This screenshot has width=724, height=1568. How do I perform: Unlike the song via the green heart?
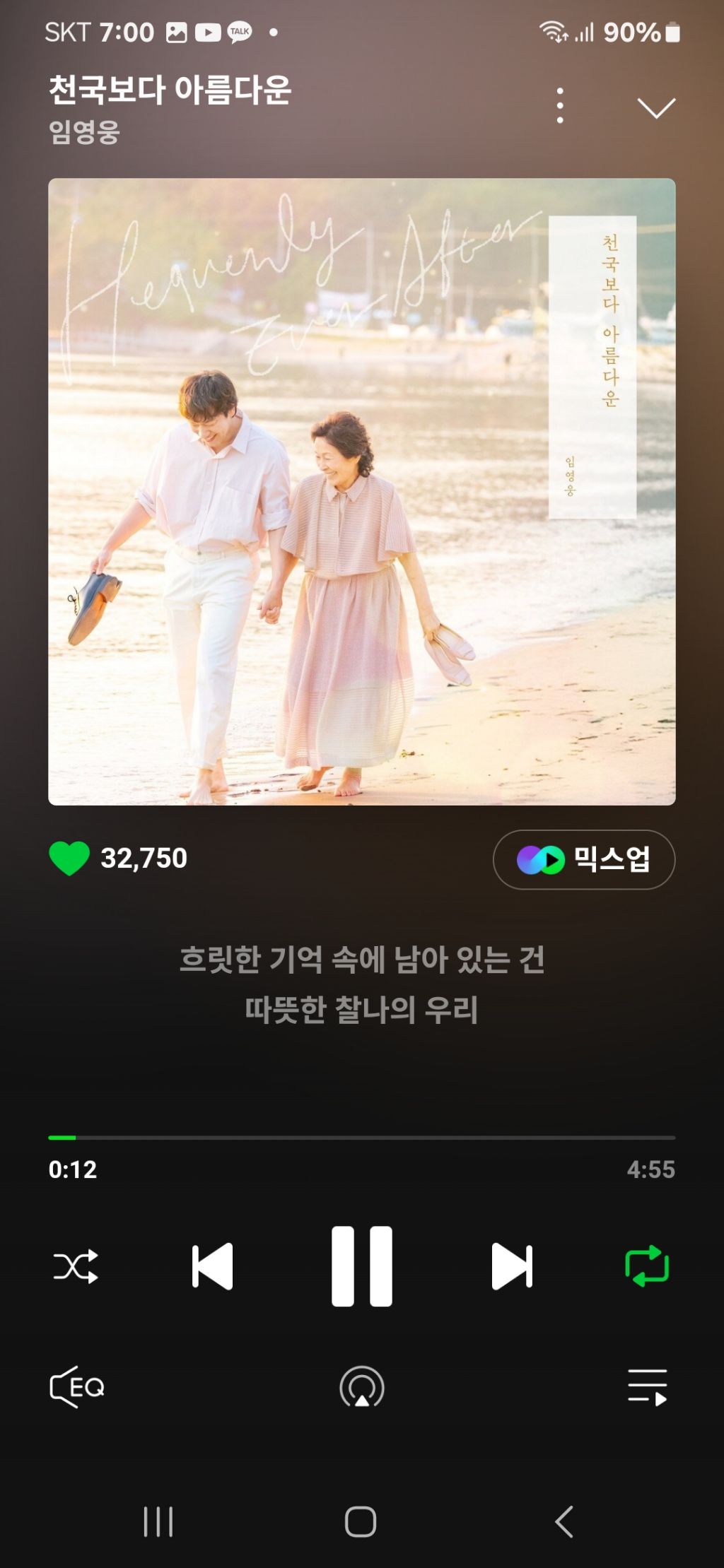tap(69, 858)
